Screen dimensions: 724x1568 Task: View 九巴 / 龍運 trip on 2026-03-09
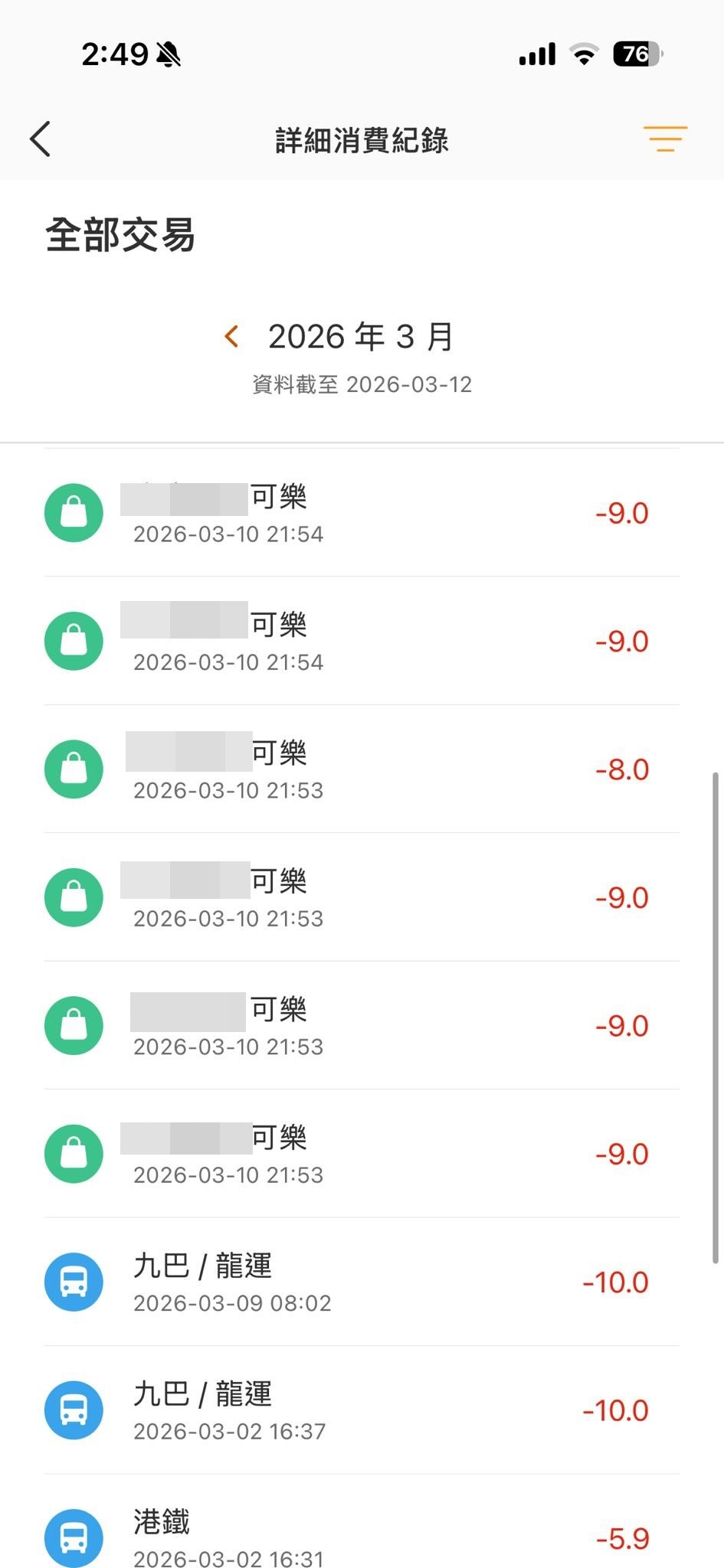point(361,1281)
